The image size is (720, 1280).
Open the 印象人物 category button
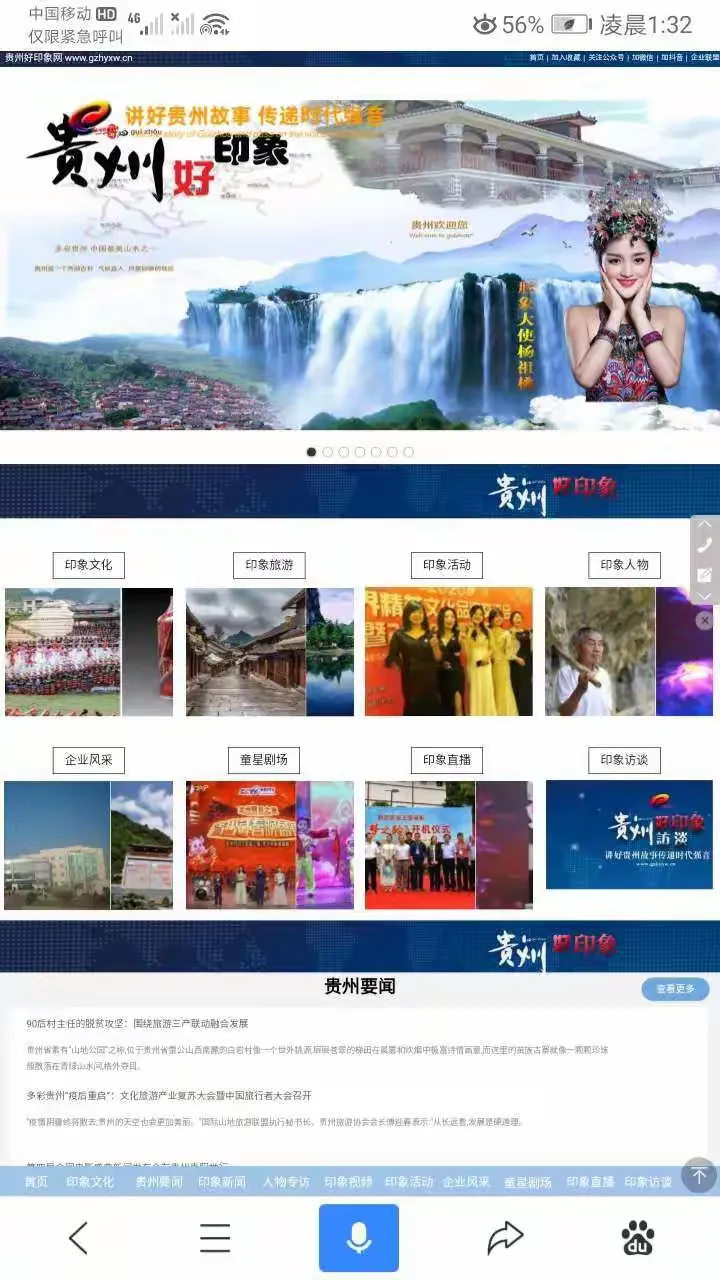point(624,565)
